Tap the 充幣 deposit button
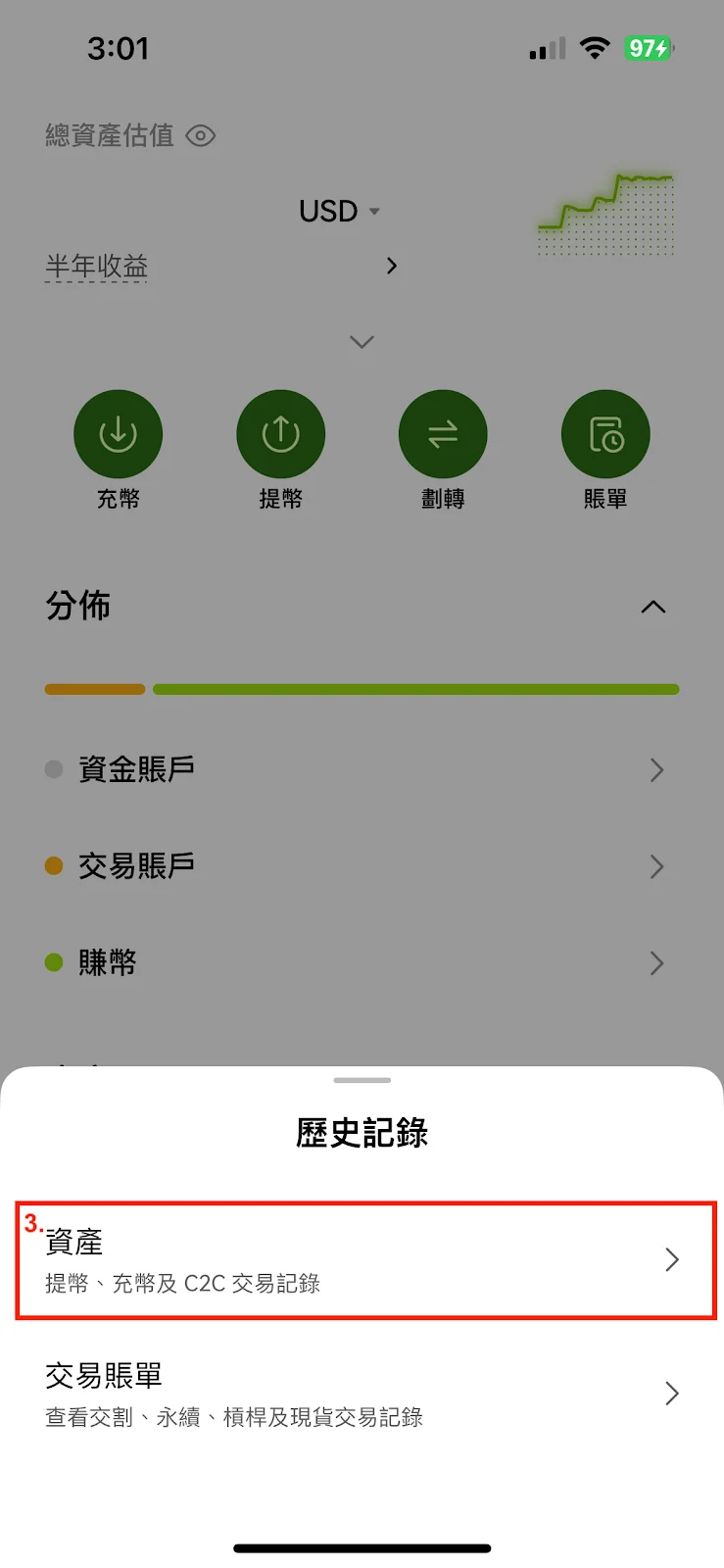 pyautogui.click(x=118, y=434)
